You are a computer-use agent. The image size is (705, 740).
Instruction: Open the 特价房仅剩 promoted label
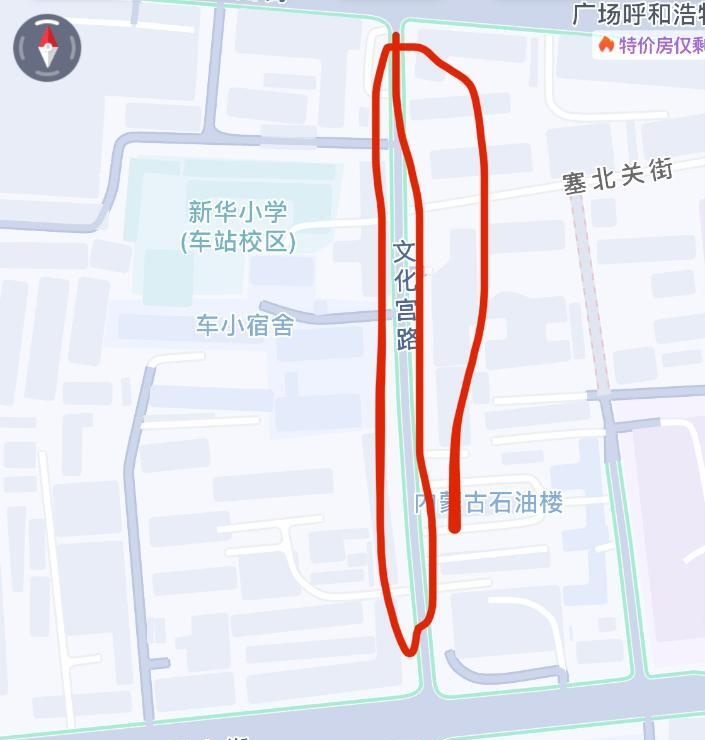tap(655, 45)
